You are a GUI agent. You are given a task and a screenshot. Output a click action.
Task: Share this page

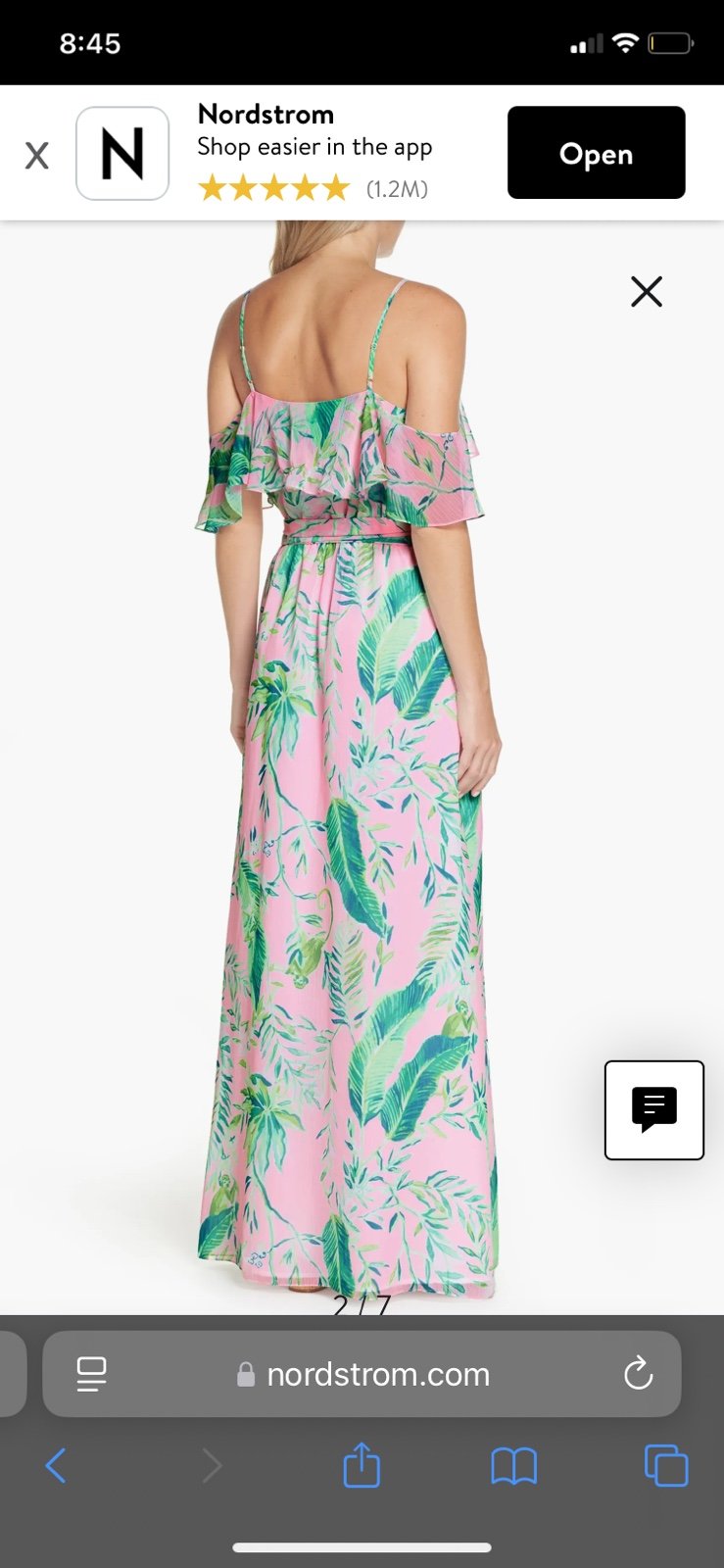362,1464
